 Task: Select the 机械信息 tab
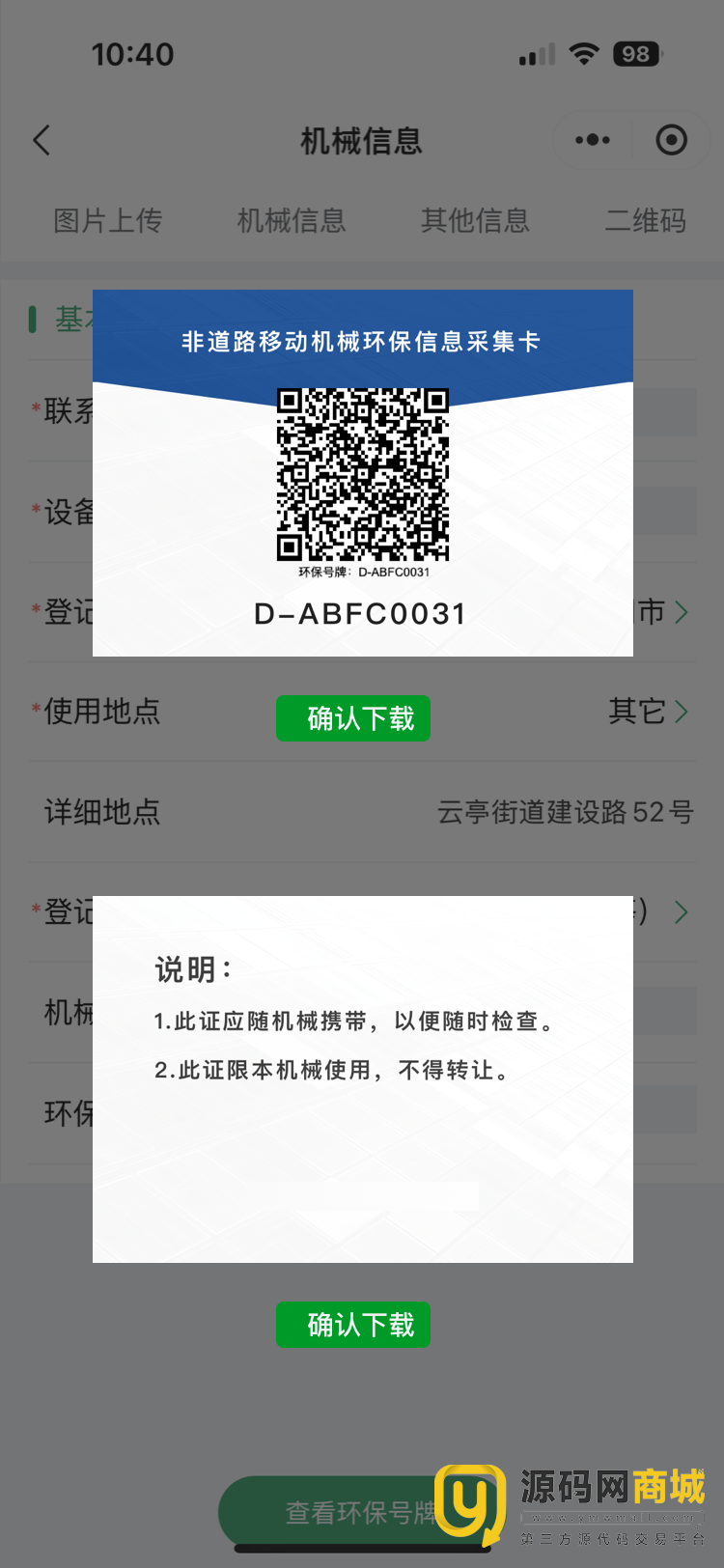(x=291, y=221)
